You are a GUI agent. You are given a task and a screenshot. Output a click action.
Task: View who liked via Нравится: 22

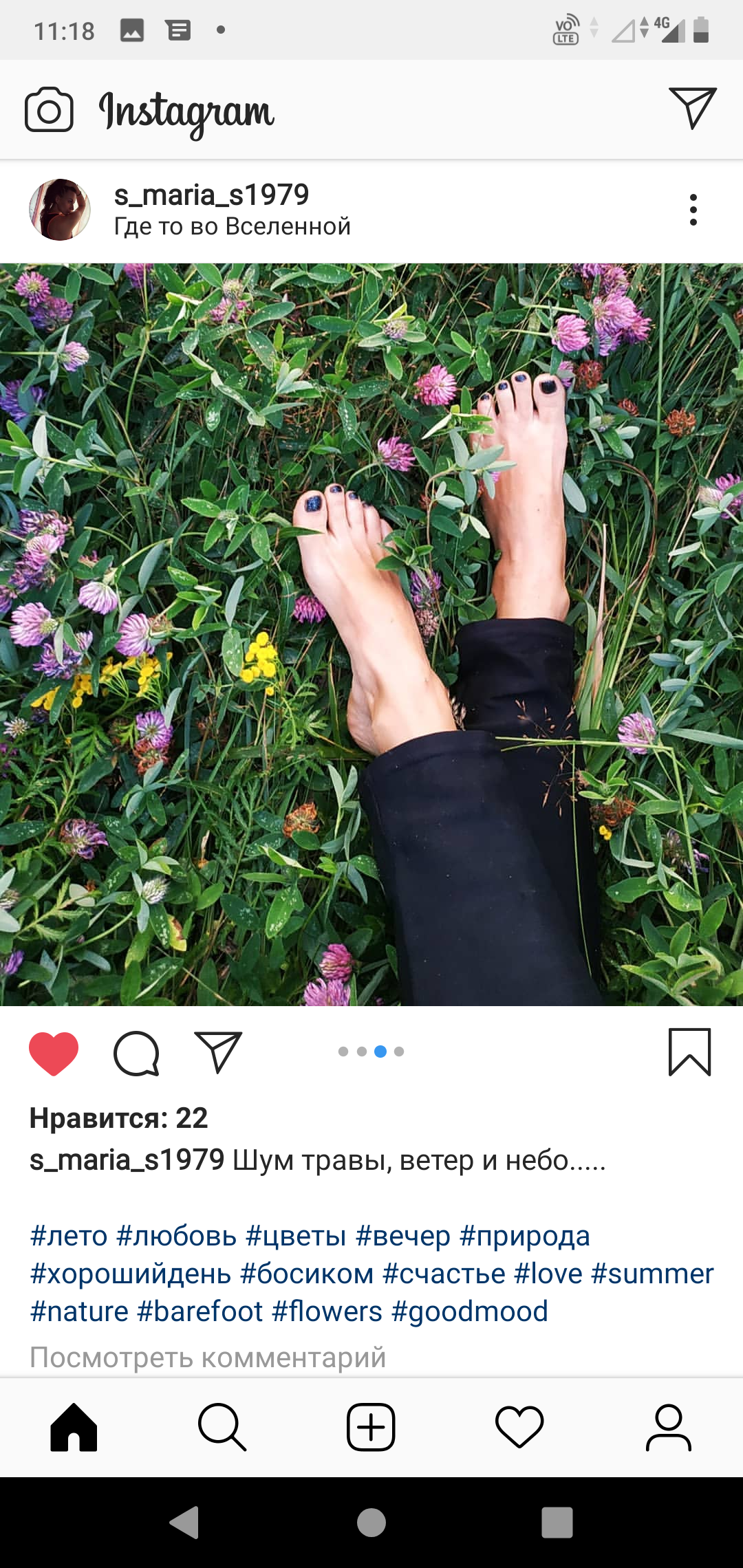pyautogui.click(x=118, y=1118)
